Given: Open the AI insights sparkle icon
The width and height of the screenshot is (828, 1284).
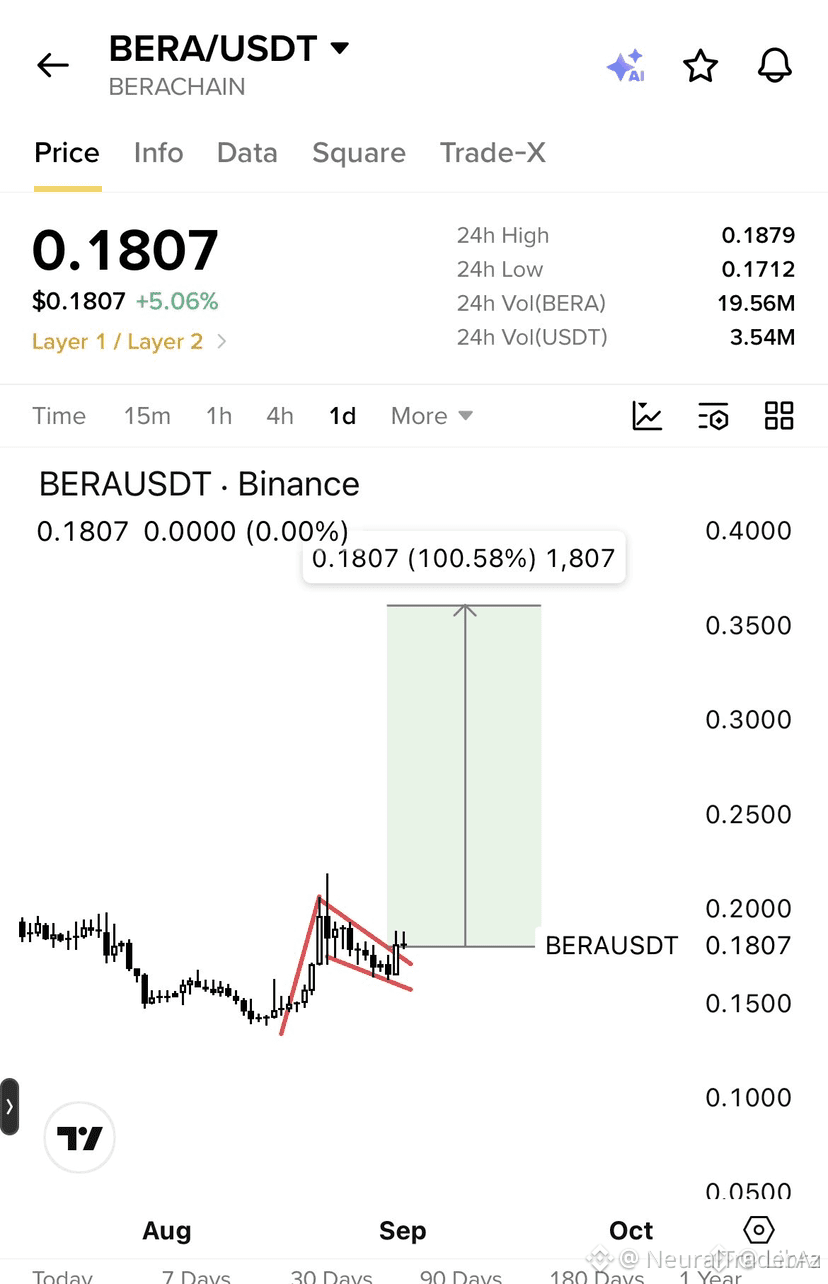Looking at the screenshot, I should 626,67.
